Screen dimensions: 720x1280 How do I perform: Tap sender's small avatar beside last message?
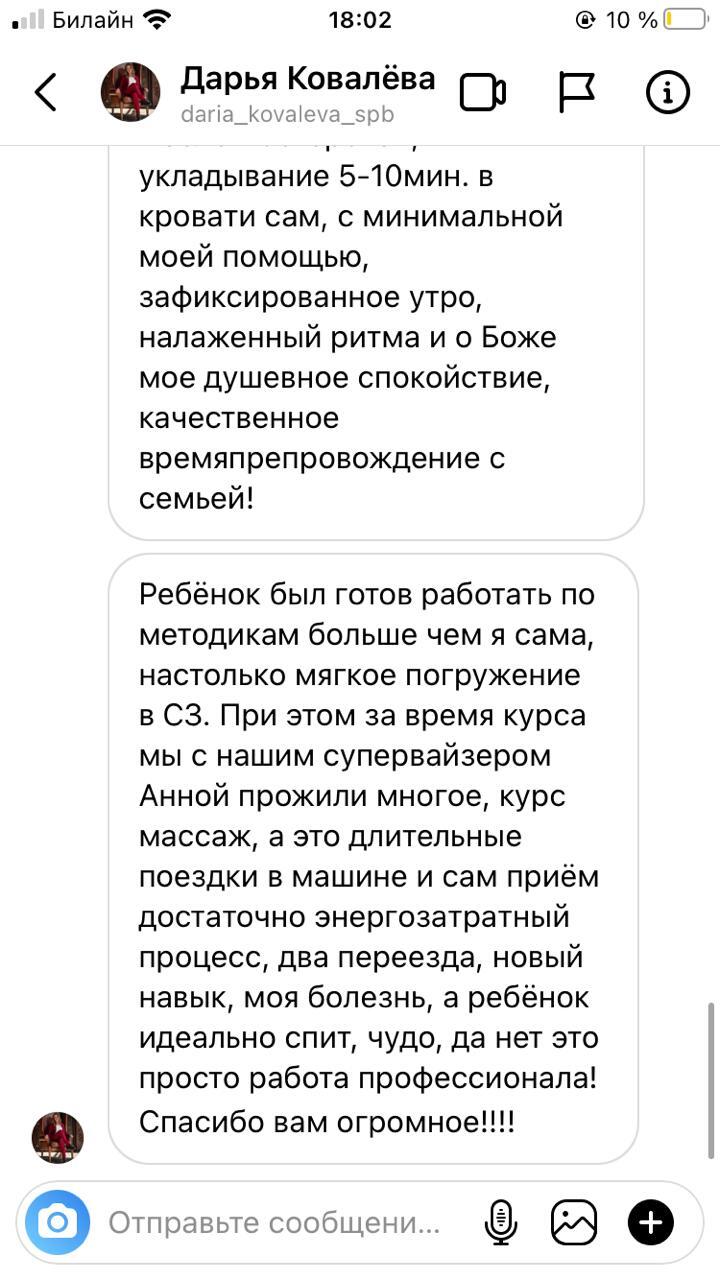[x=58, y=1137]
